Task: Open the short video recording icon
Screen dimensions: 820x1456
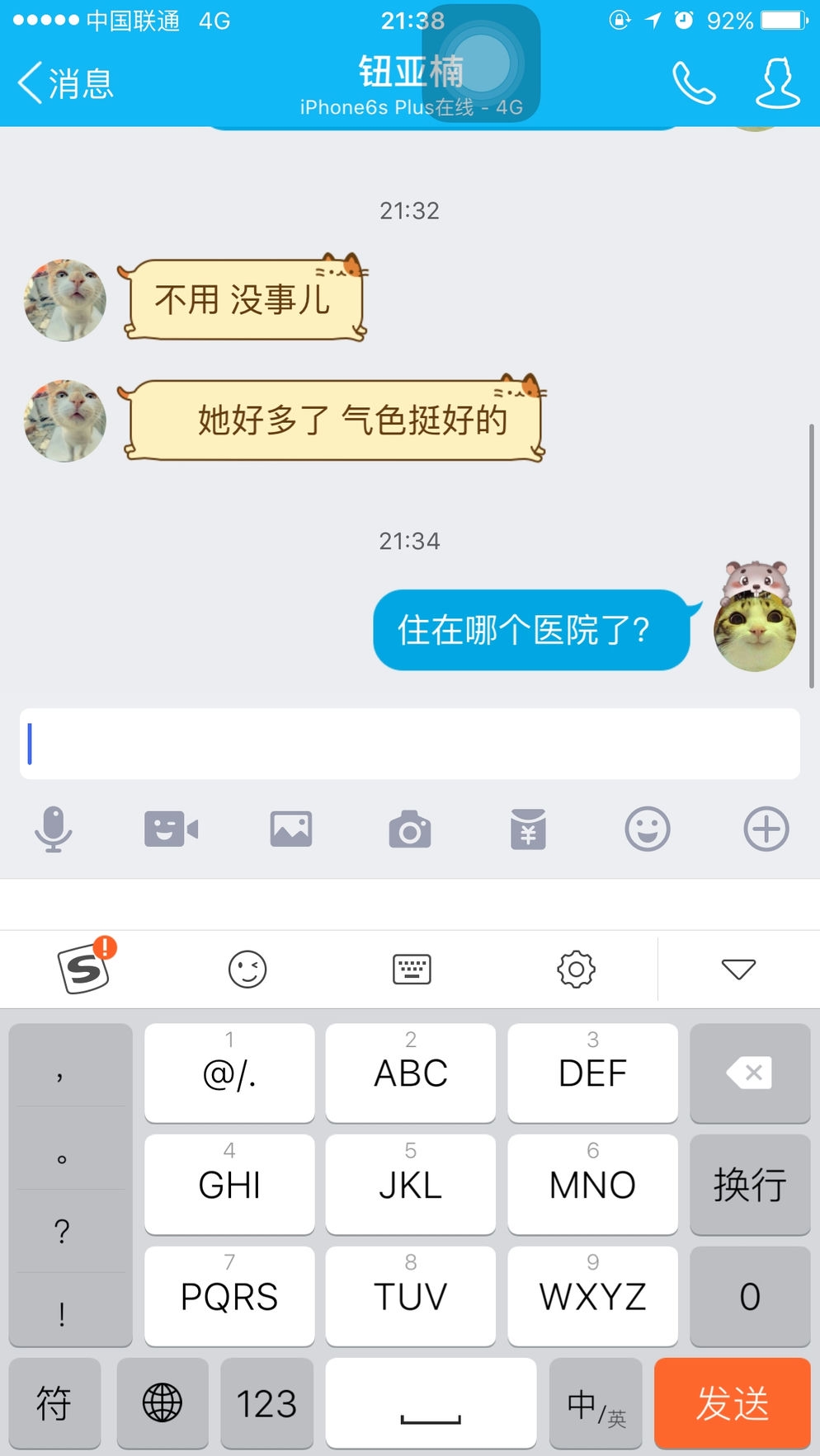Action: tap(172, 829)
